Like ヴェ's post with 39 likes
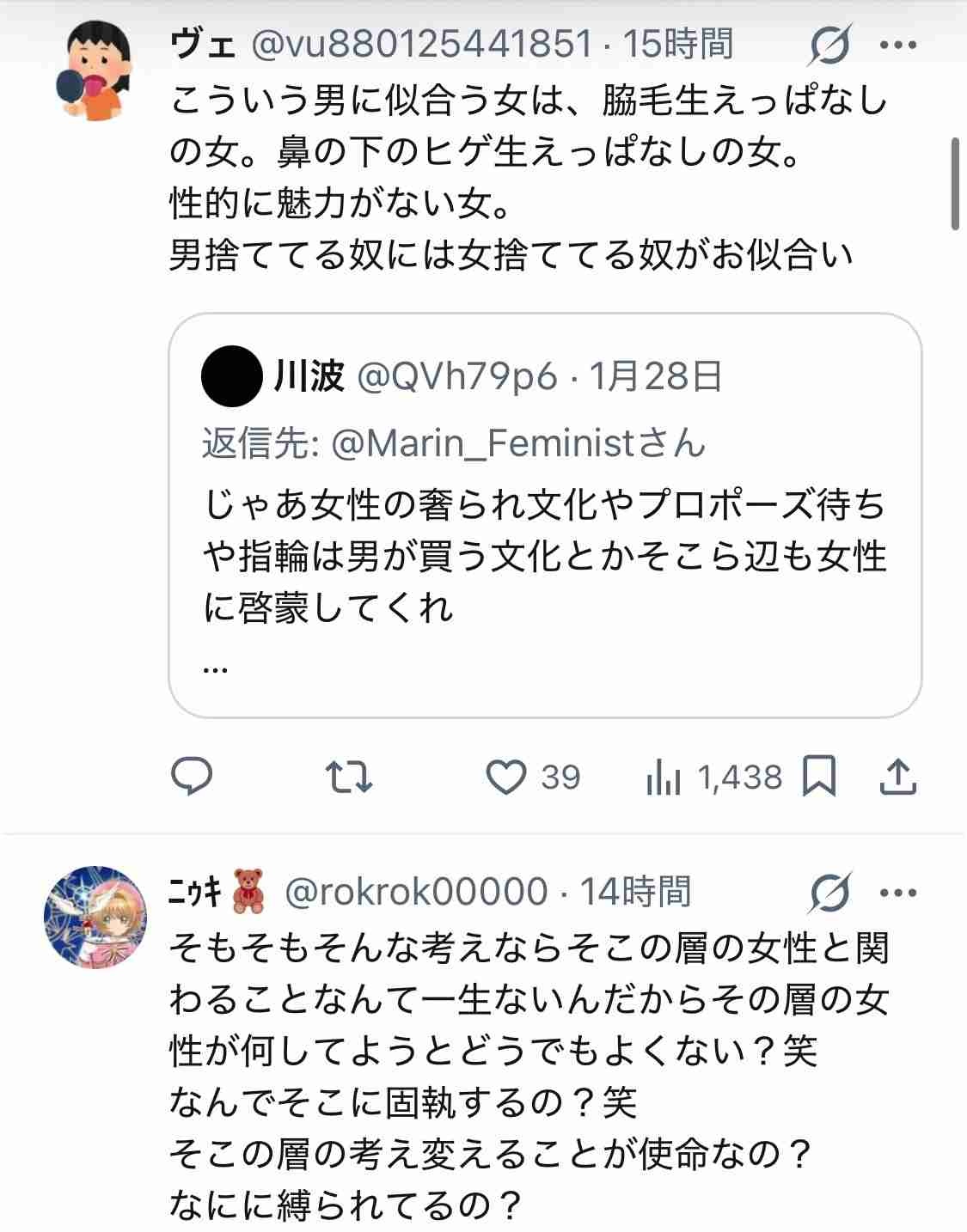 [x=507, y=777]
